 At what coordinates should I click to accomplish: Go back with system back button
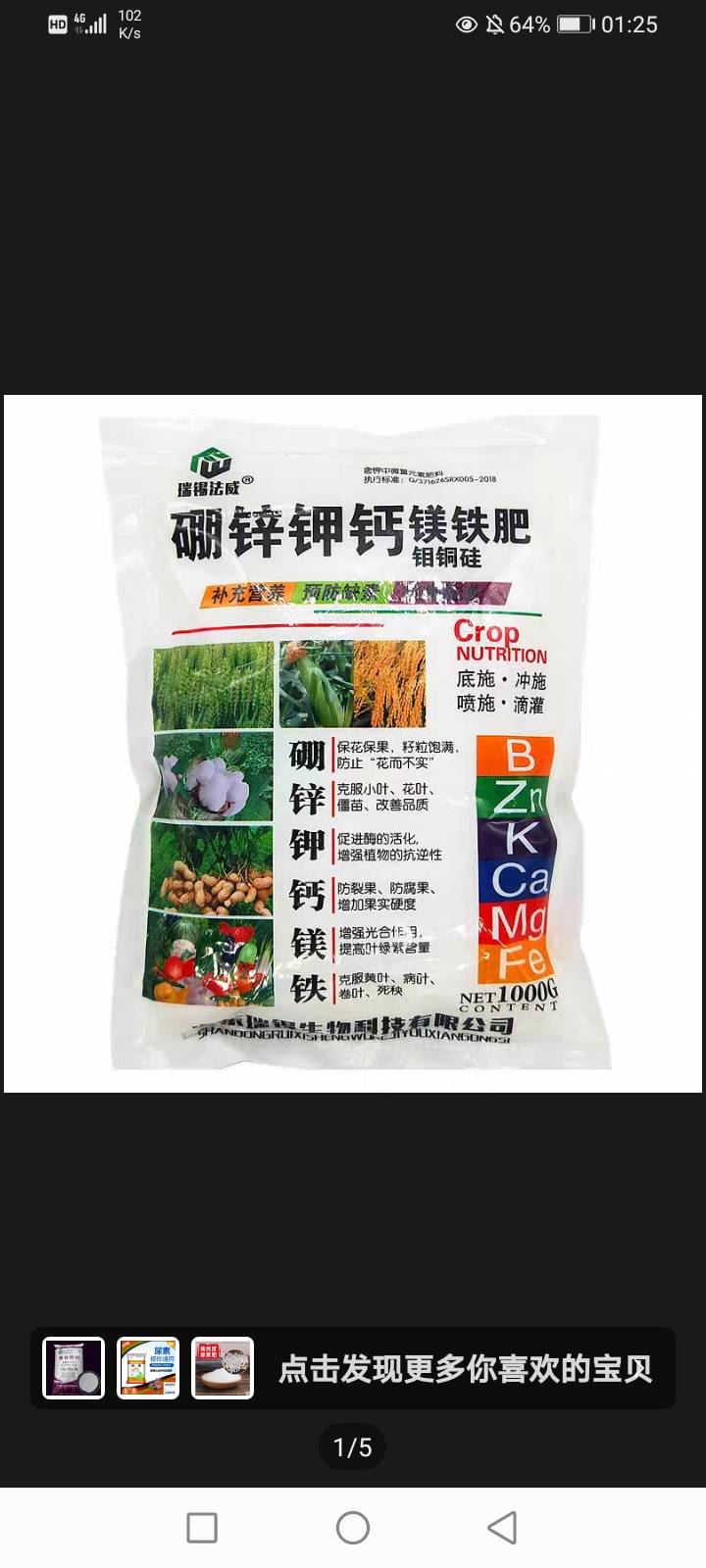point(502,1528)
